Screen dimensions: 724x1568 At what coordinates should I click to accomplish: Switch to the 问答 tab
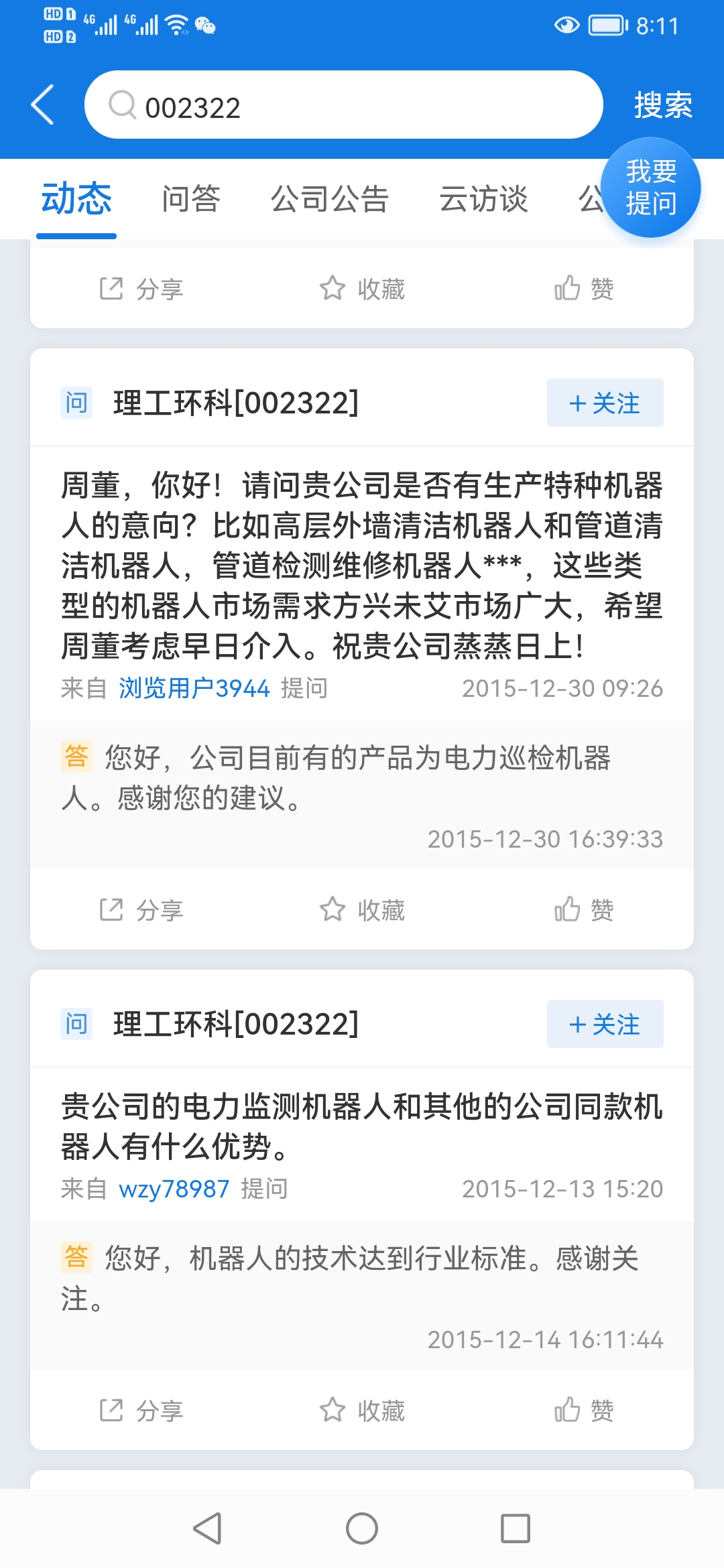[191, 199]
